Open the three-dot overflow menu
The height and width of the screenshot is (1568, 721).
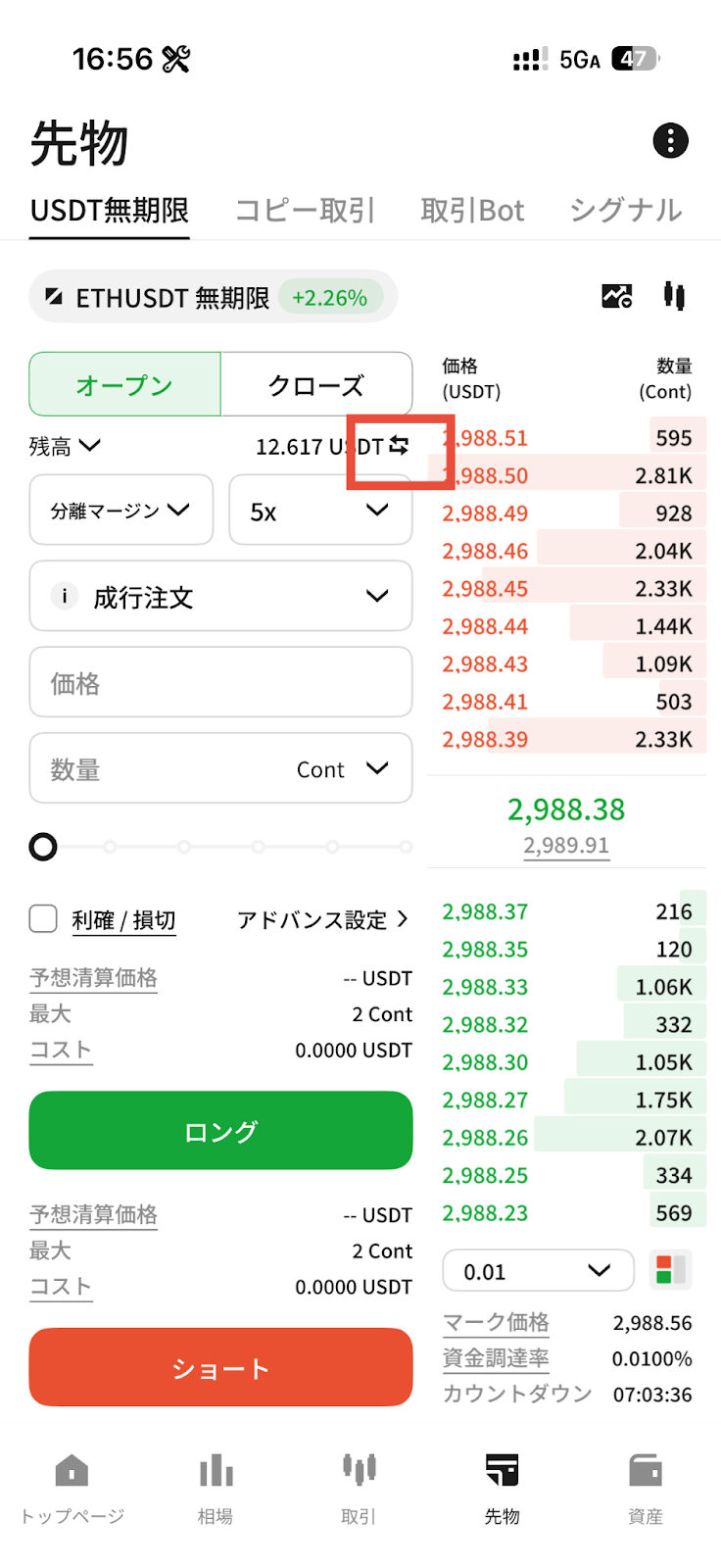(x=670, y=141)
